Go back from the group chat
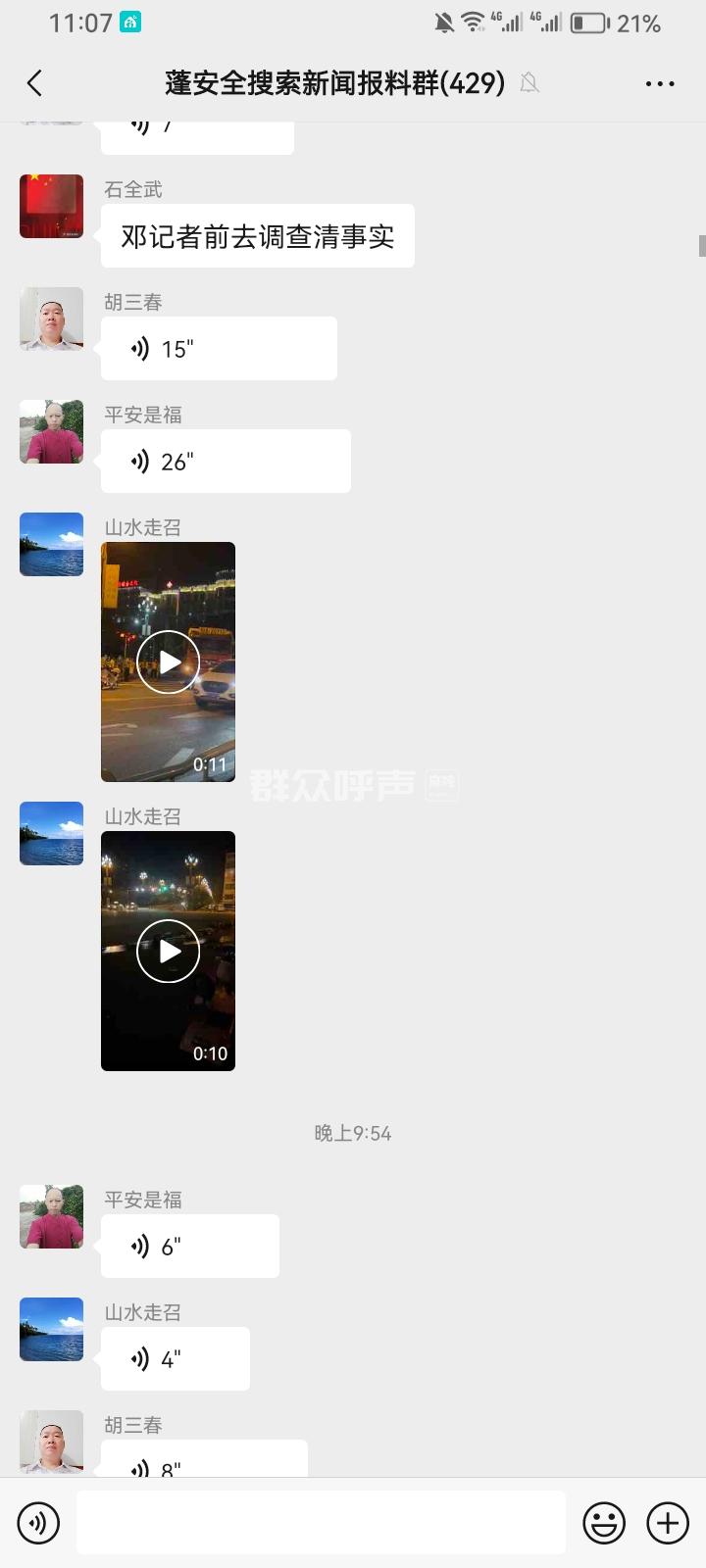This screenshot has height=1568, width=706. 35,83
